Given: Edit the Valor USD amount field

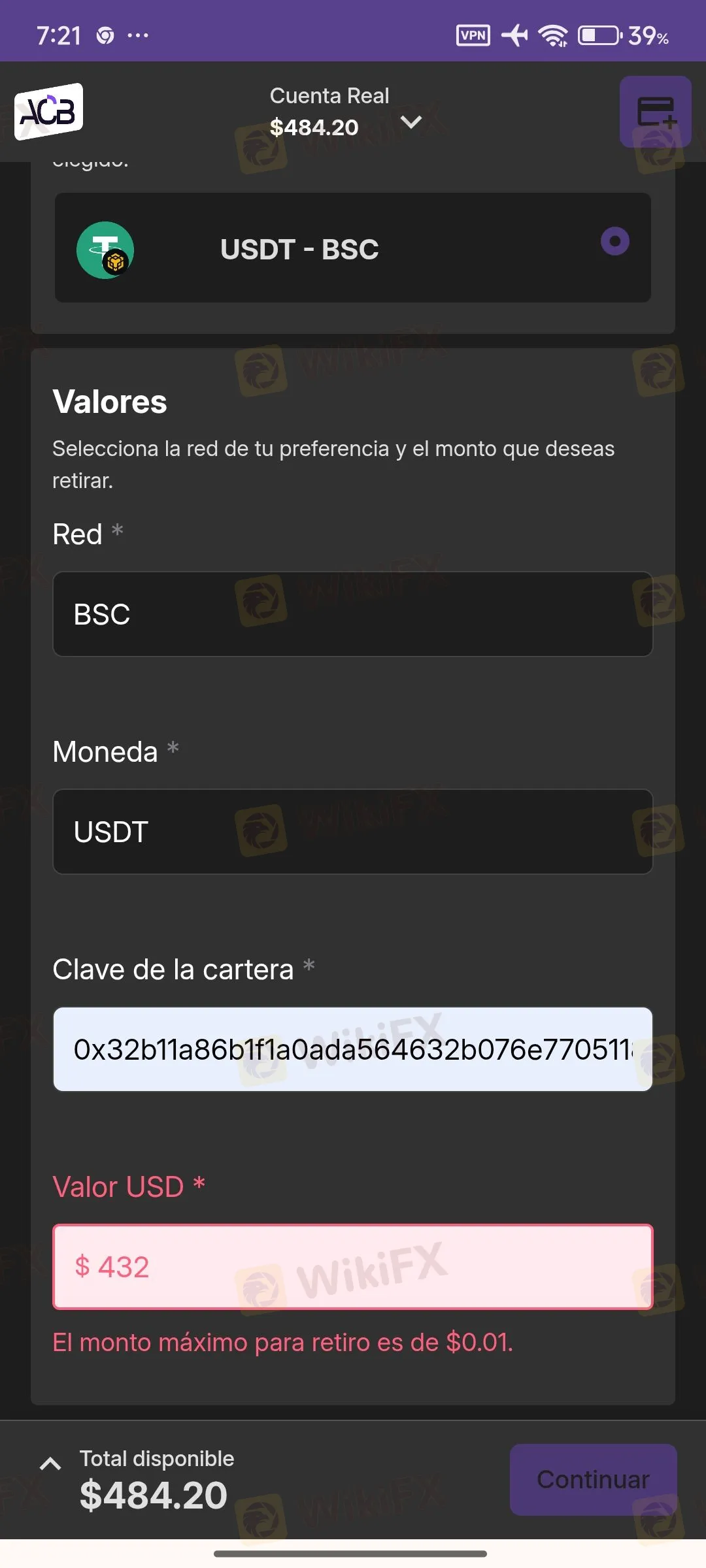Looking at the screenshot, I should [353, 1267].
